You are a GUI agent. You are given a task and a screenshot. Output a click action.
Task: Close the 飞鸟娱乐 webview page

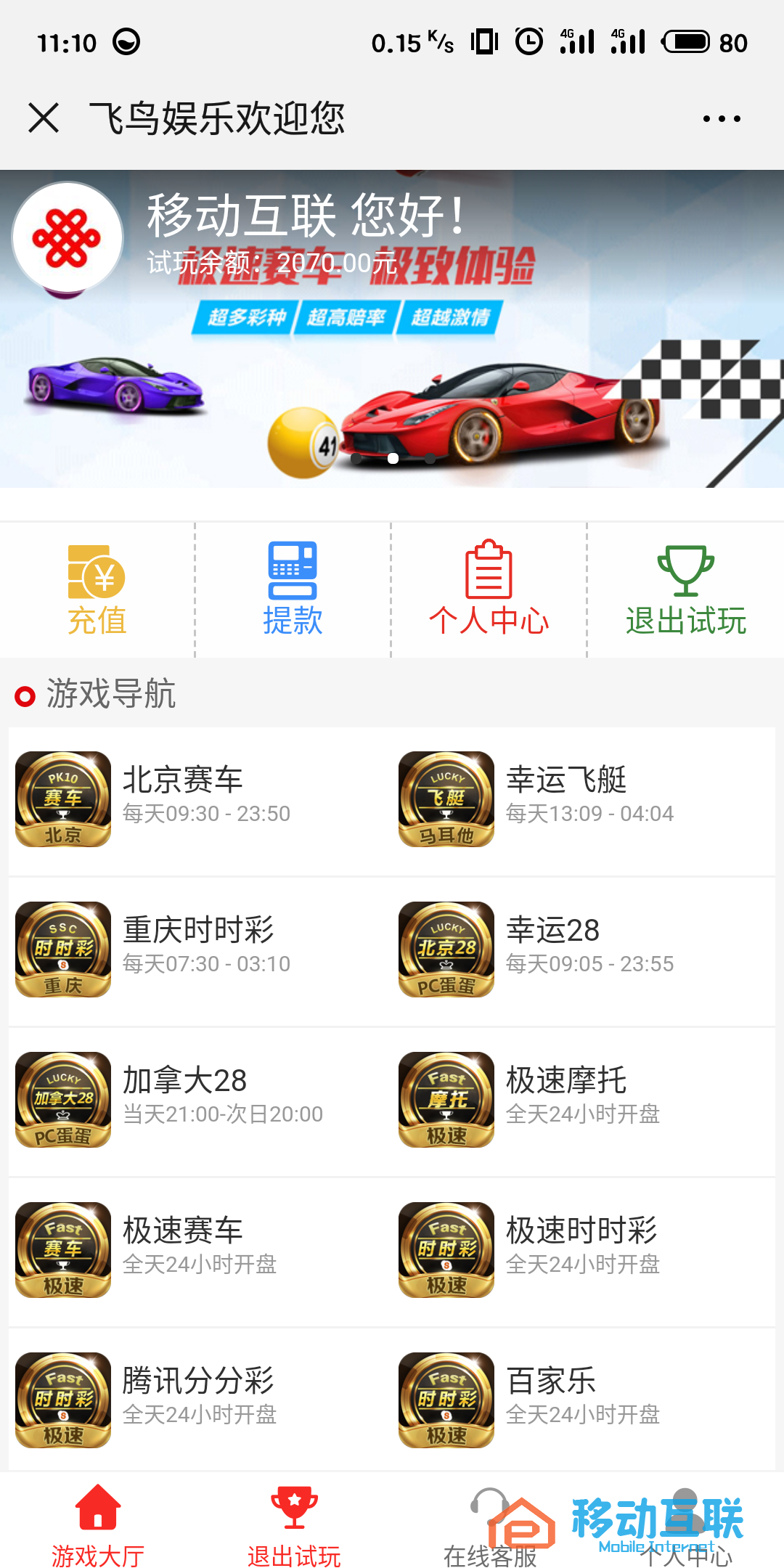(44, 118)
